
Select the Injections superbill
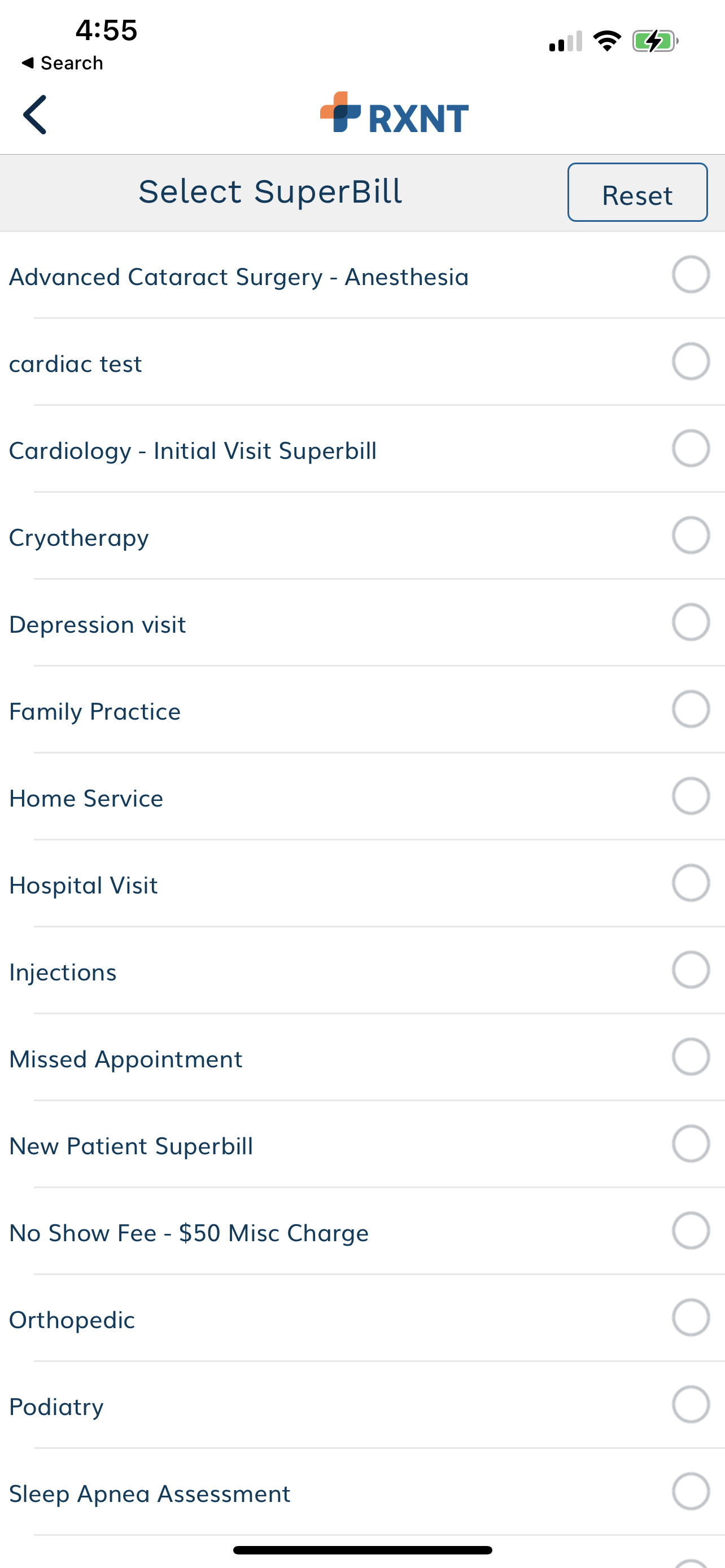363,971
